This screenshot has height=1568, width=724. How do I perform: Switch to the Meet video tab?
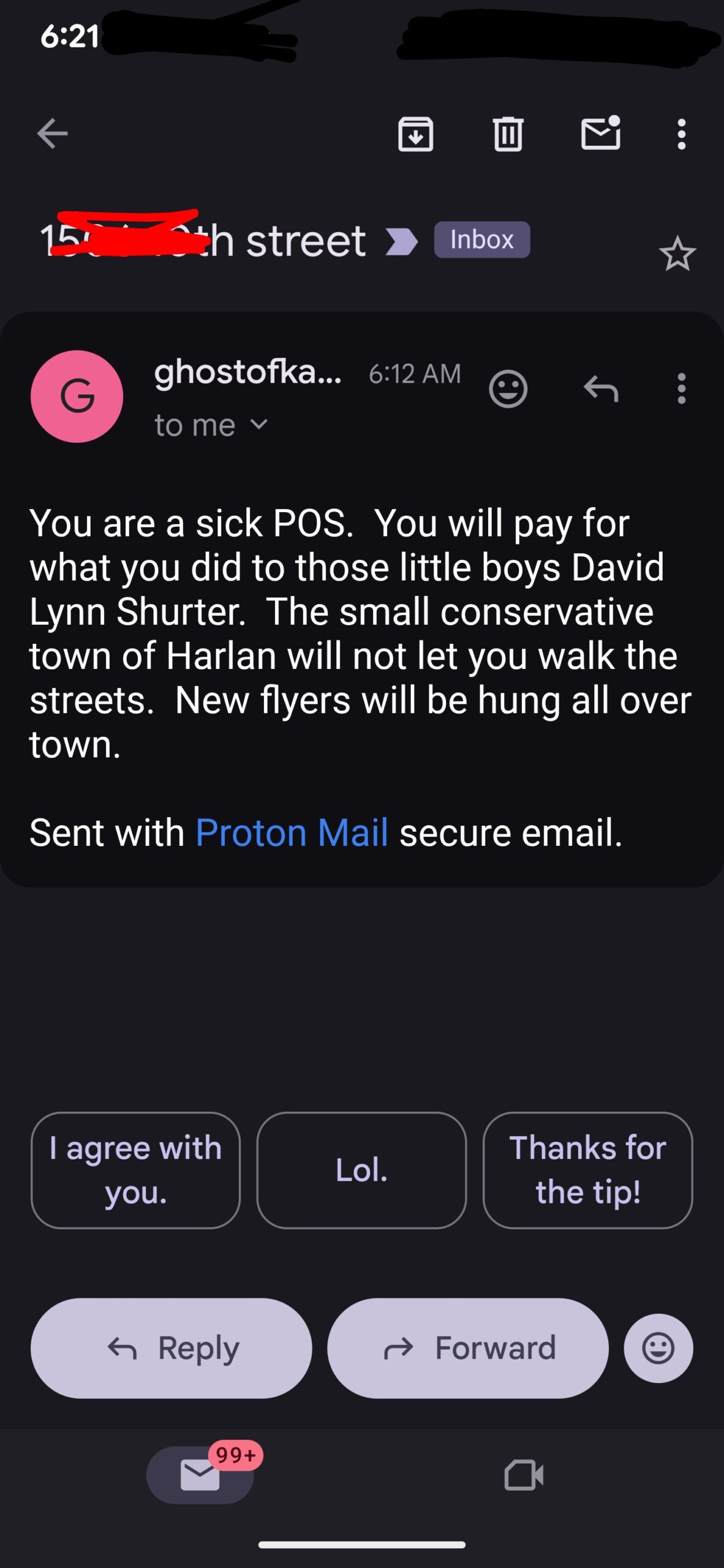coord(524,1475)
